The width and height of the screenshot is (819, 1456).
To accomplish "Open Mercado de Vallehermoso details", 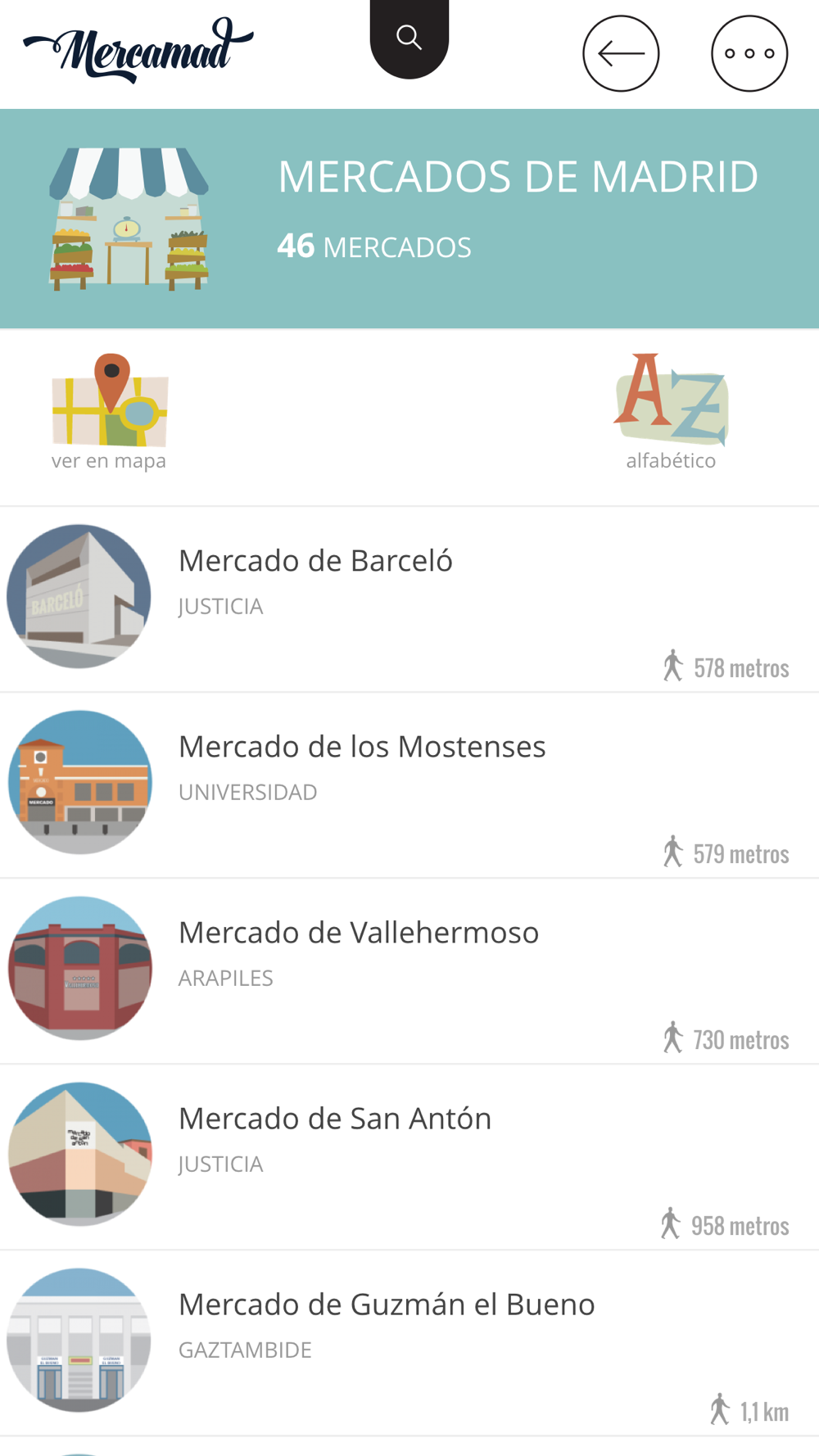I will pos(359,934).
